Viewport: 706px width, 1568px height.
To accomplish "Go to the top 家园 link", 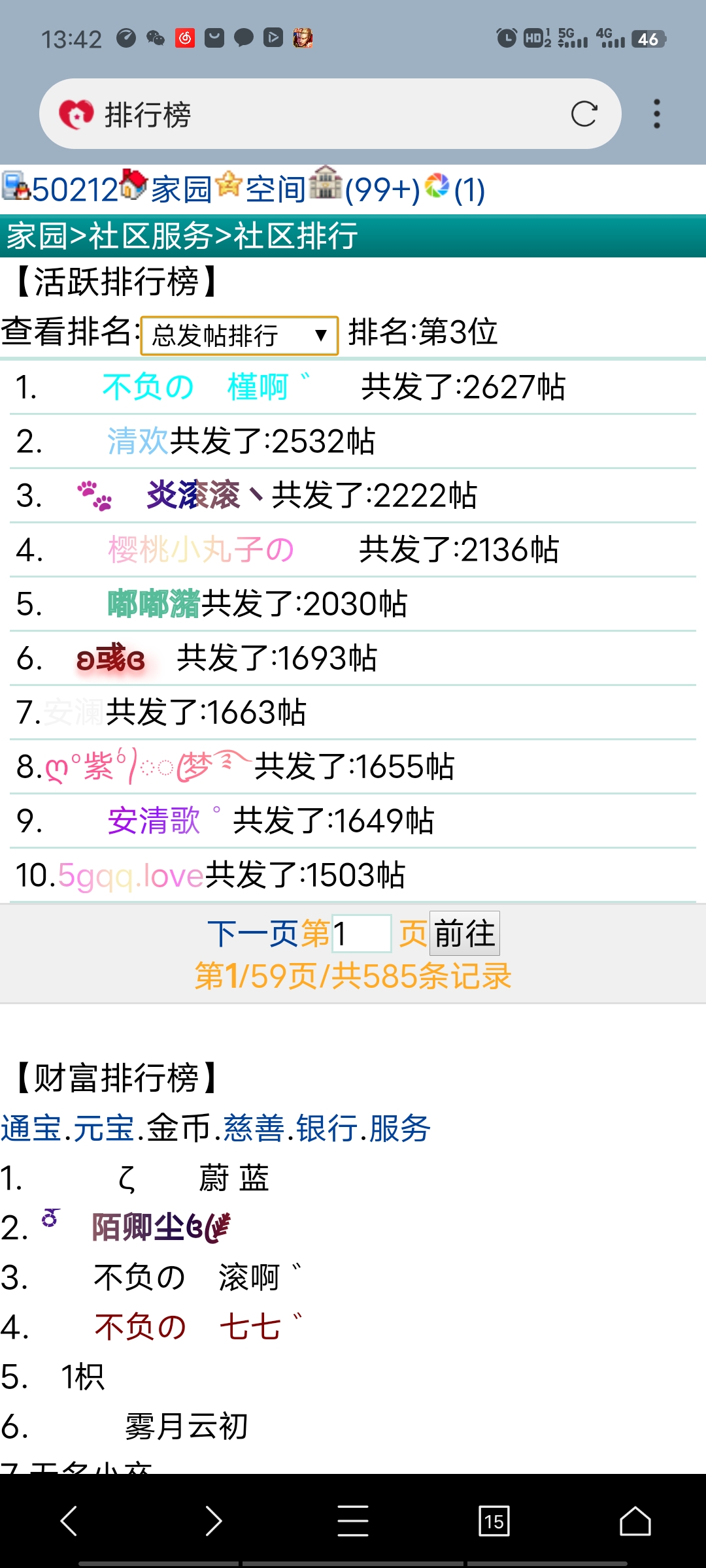I will 181,189.
